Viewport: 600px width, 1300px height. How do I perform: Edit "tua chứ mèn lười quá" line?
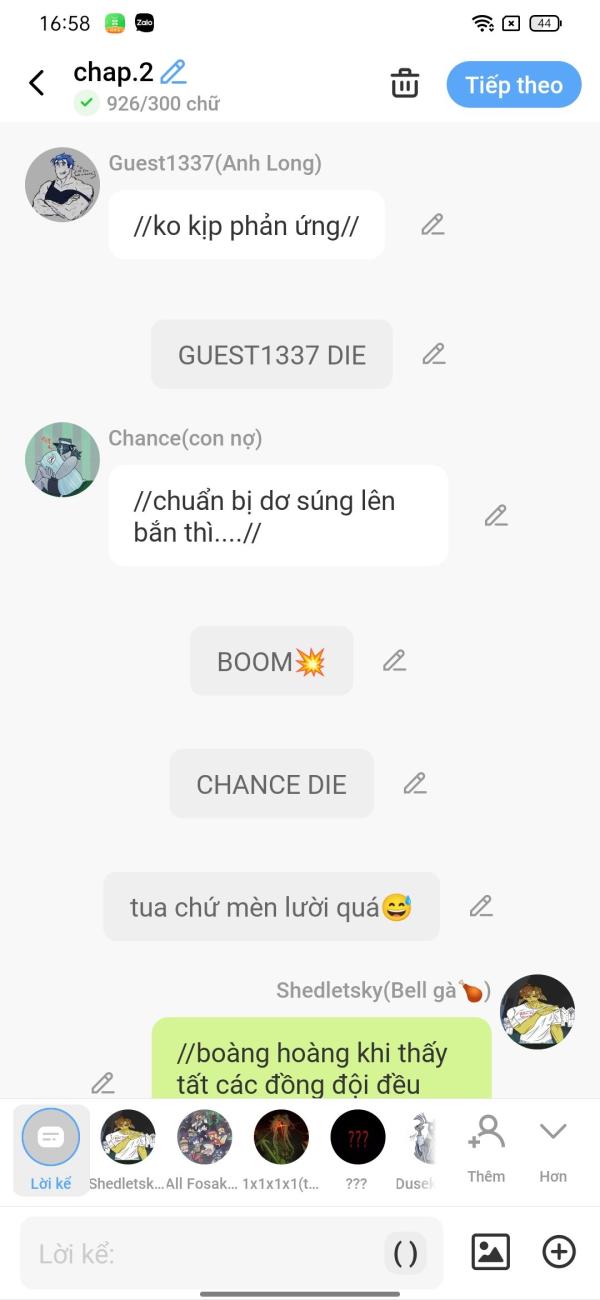pos(481,907)
